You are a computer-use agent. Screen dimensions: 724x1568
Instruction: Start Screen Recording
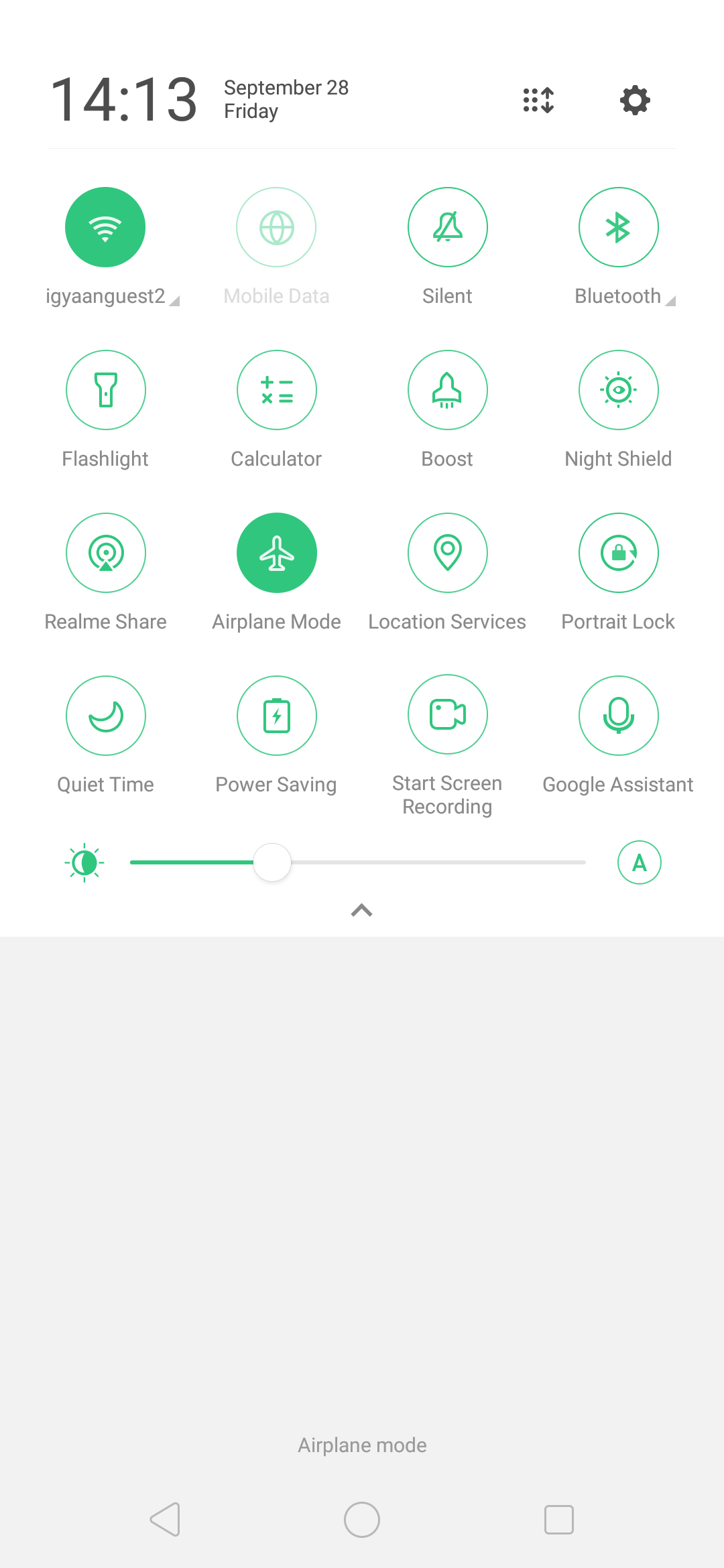pyautogui.click(x=447, y=715)
